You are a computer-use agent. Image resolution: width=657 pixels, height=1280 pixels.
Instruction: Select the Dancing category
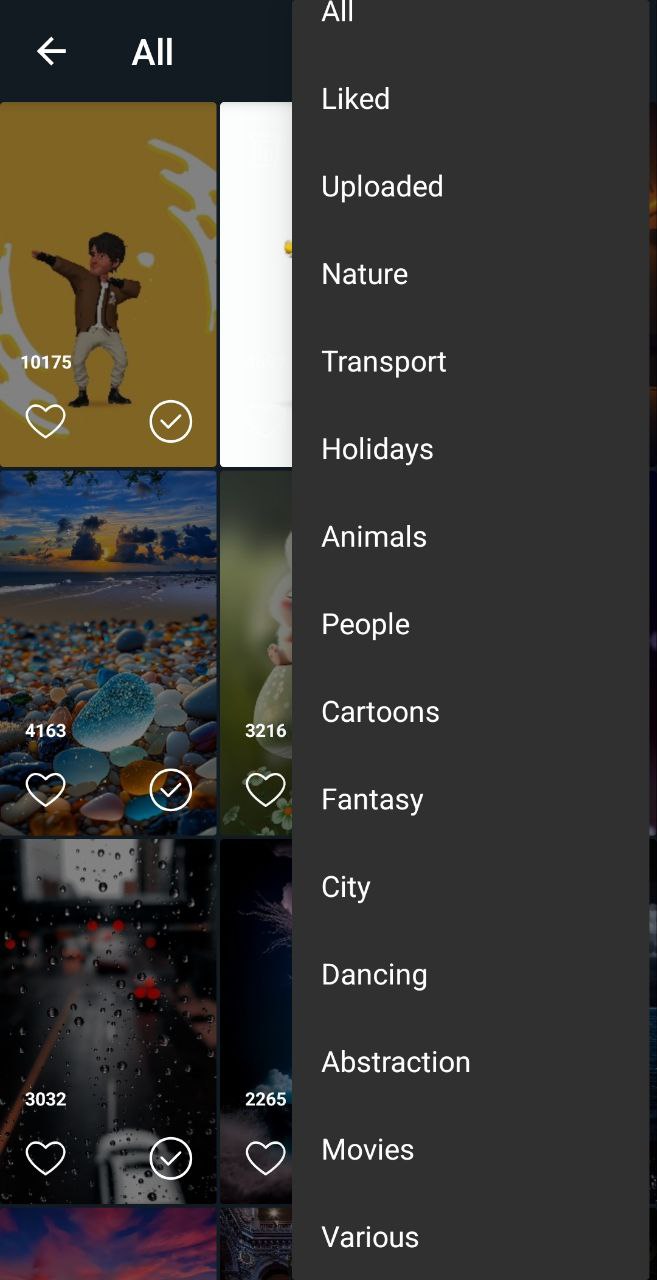[x=374, y=975]
